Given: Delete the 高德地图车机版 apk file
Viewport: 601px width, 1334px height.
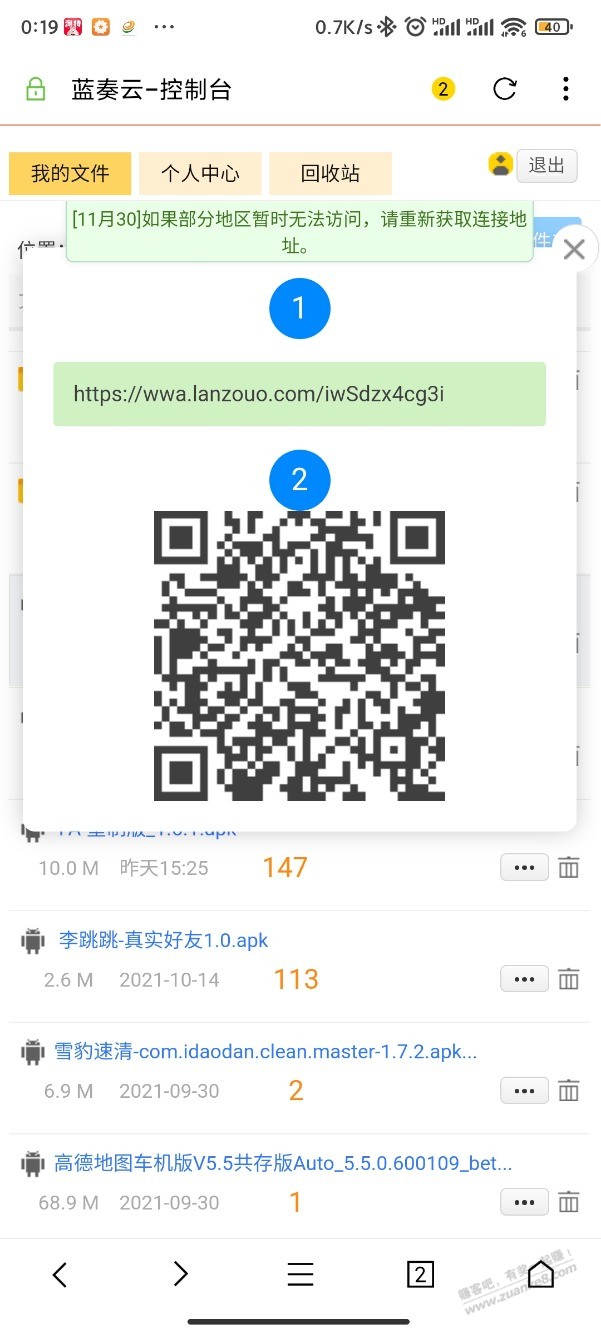Looking at the screenshot, I should [x=569, y=1202].
